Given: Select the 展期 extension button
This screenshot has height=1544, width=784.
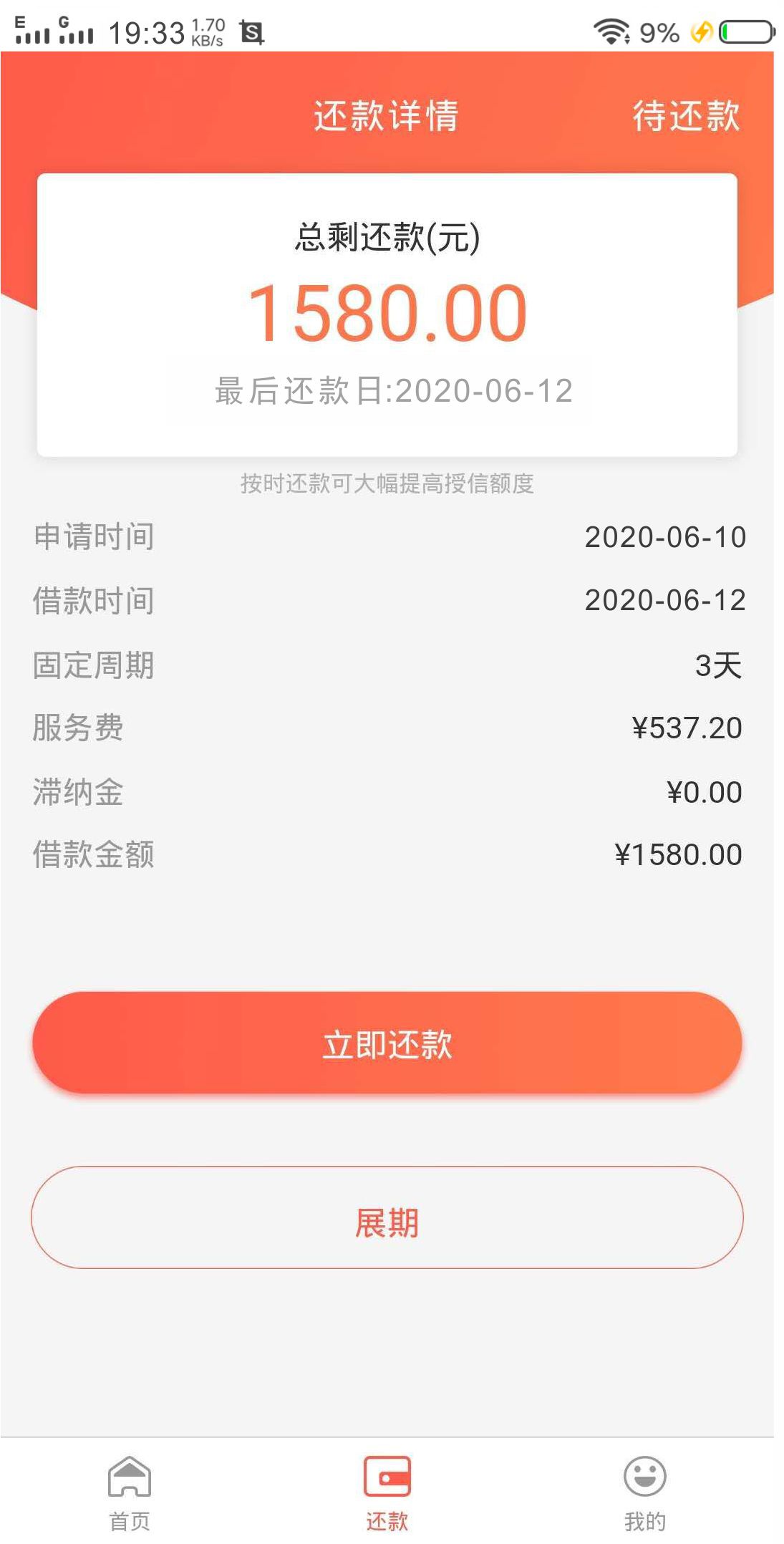Looking at the screenshot, I should click(387, 1217).
